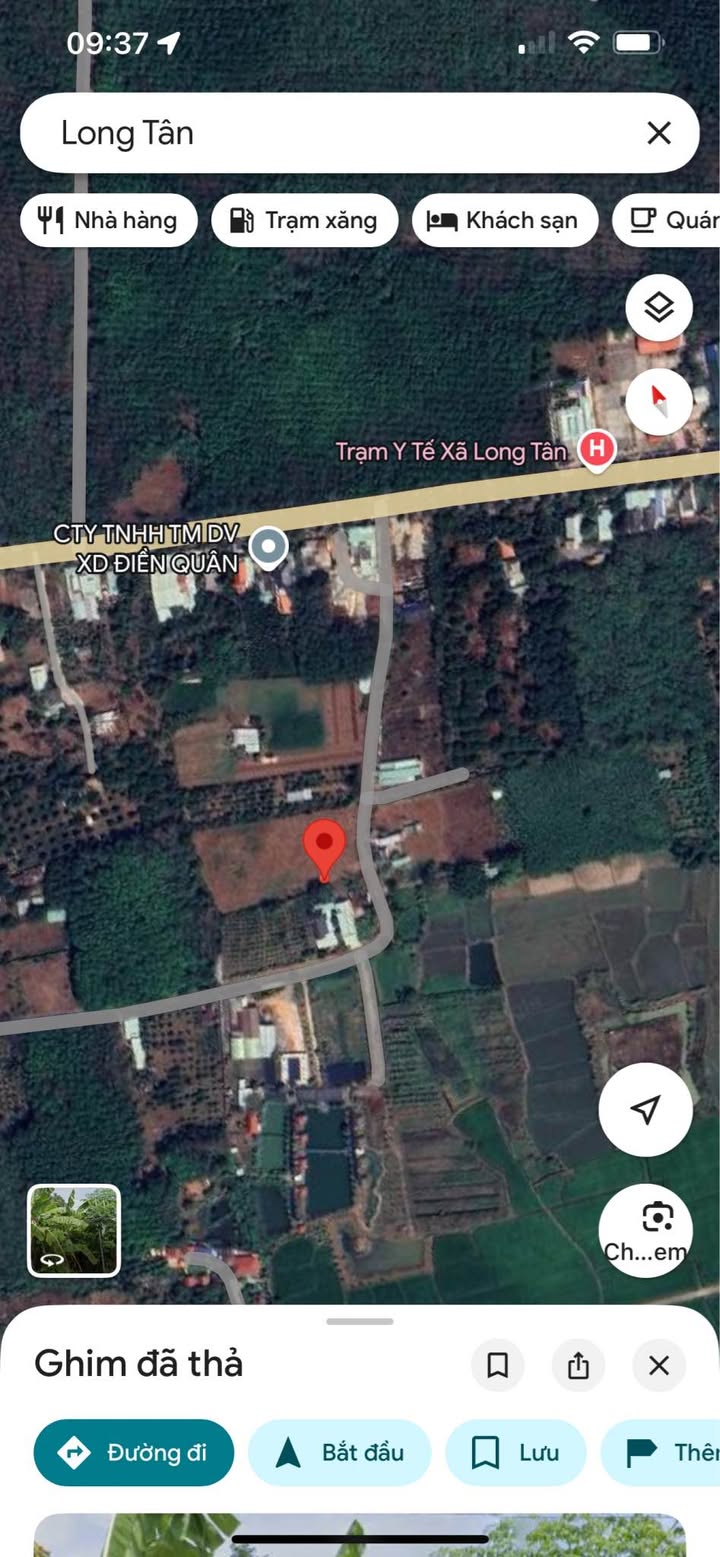Center the map on my location
Viewport: 720px width, 1557px height.
point(646,1109)
